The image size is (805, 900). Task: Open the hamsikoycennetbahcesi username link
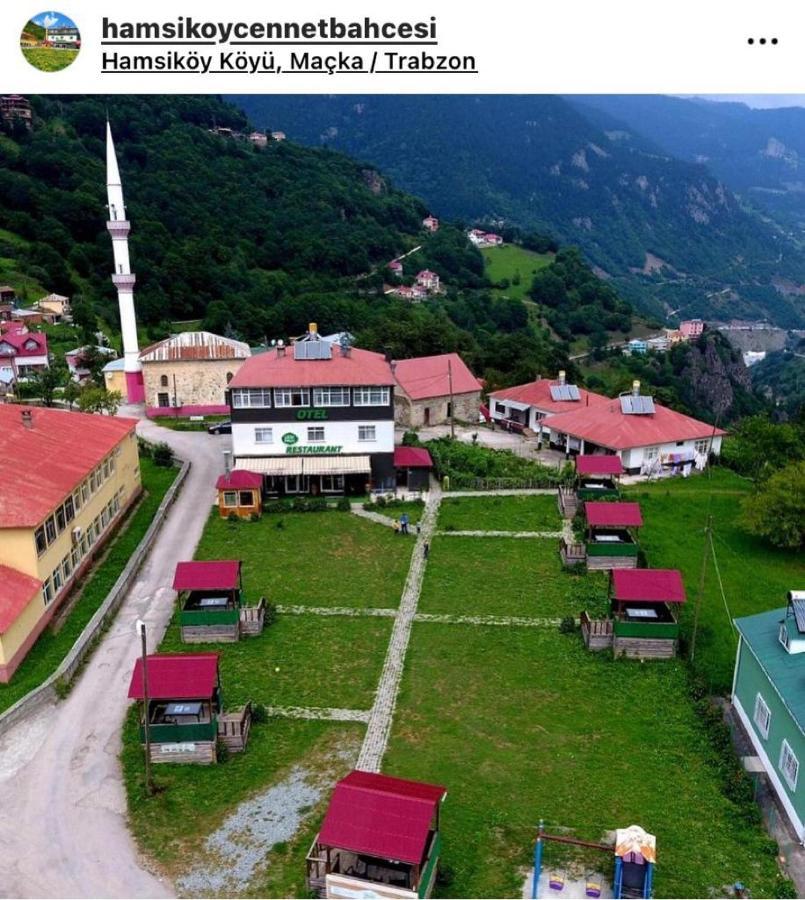(269, 28)
